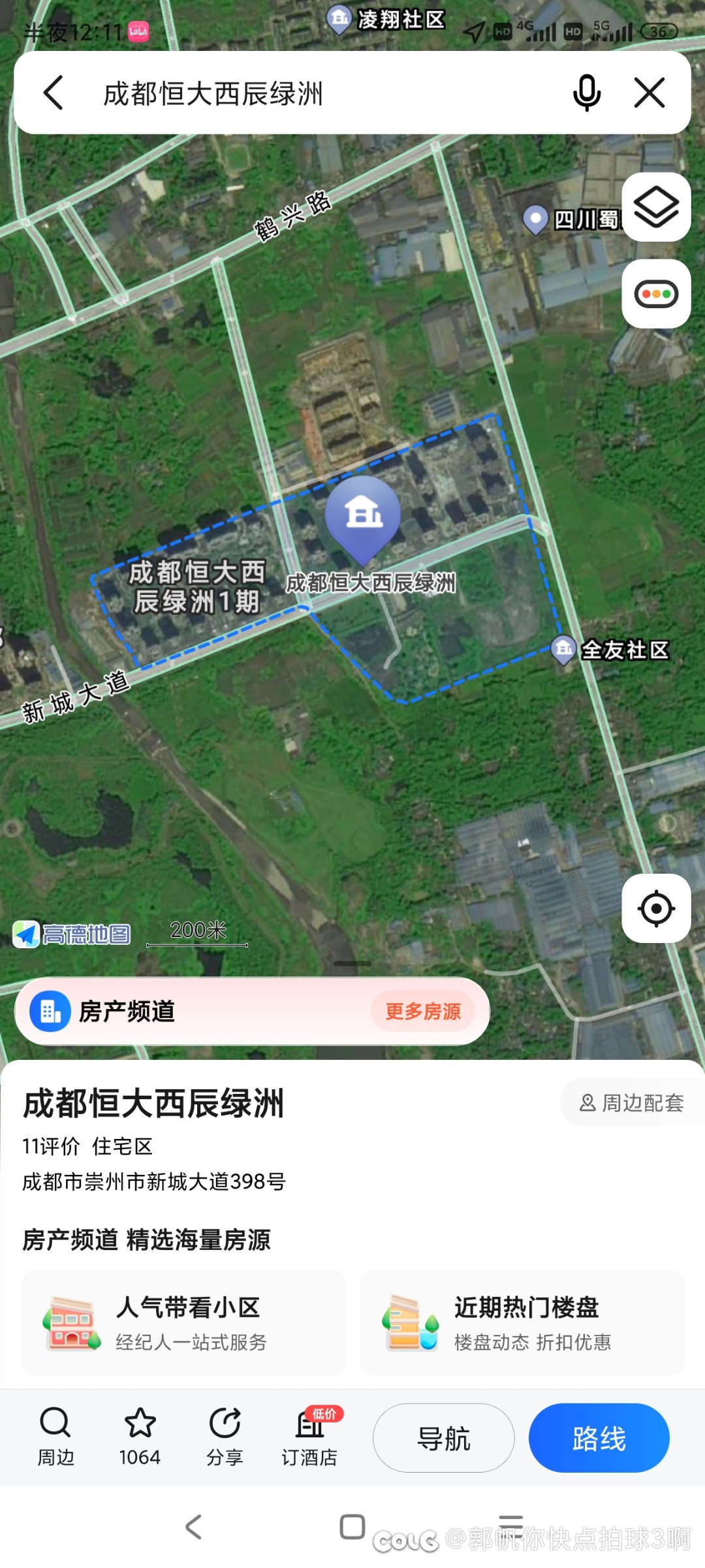Image resolution: width=705 pixels, height=1568 pixels.
Task: Start voice search with the microphone
Action: (586, 93)
